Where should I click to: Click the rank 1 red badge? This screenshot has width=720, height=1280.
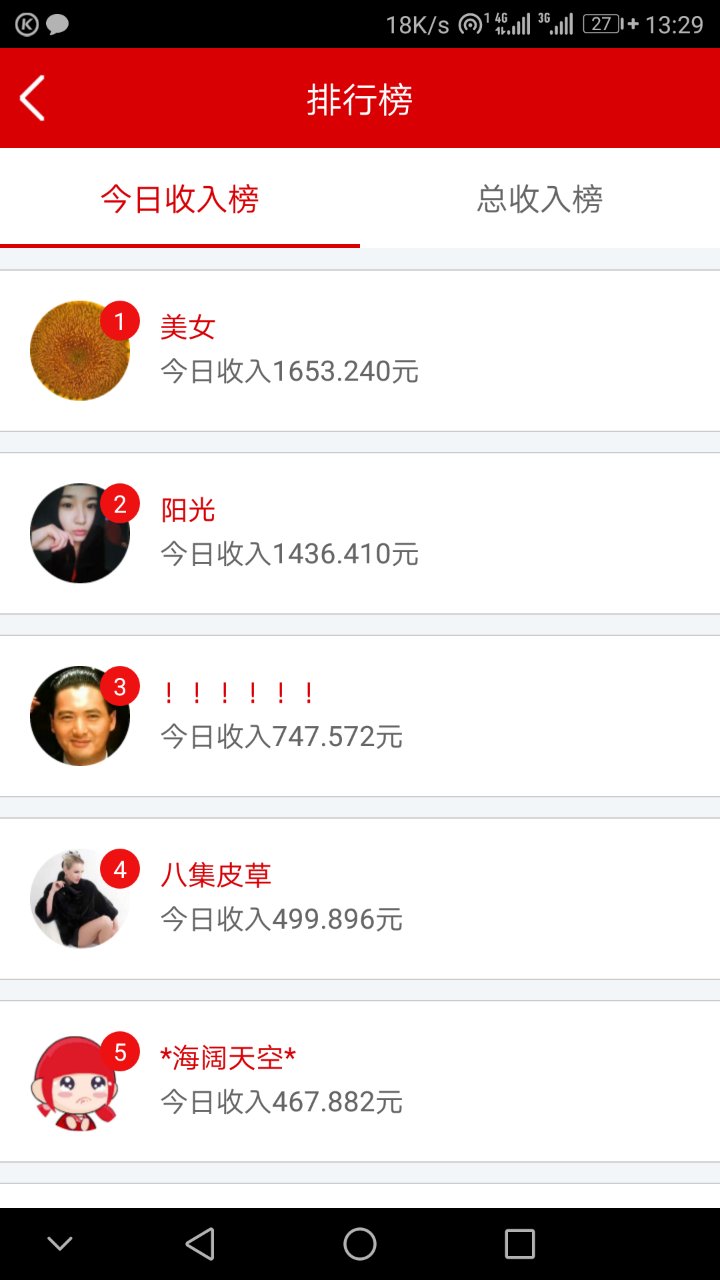pos(121,321)
